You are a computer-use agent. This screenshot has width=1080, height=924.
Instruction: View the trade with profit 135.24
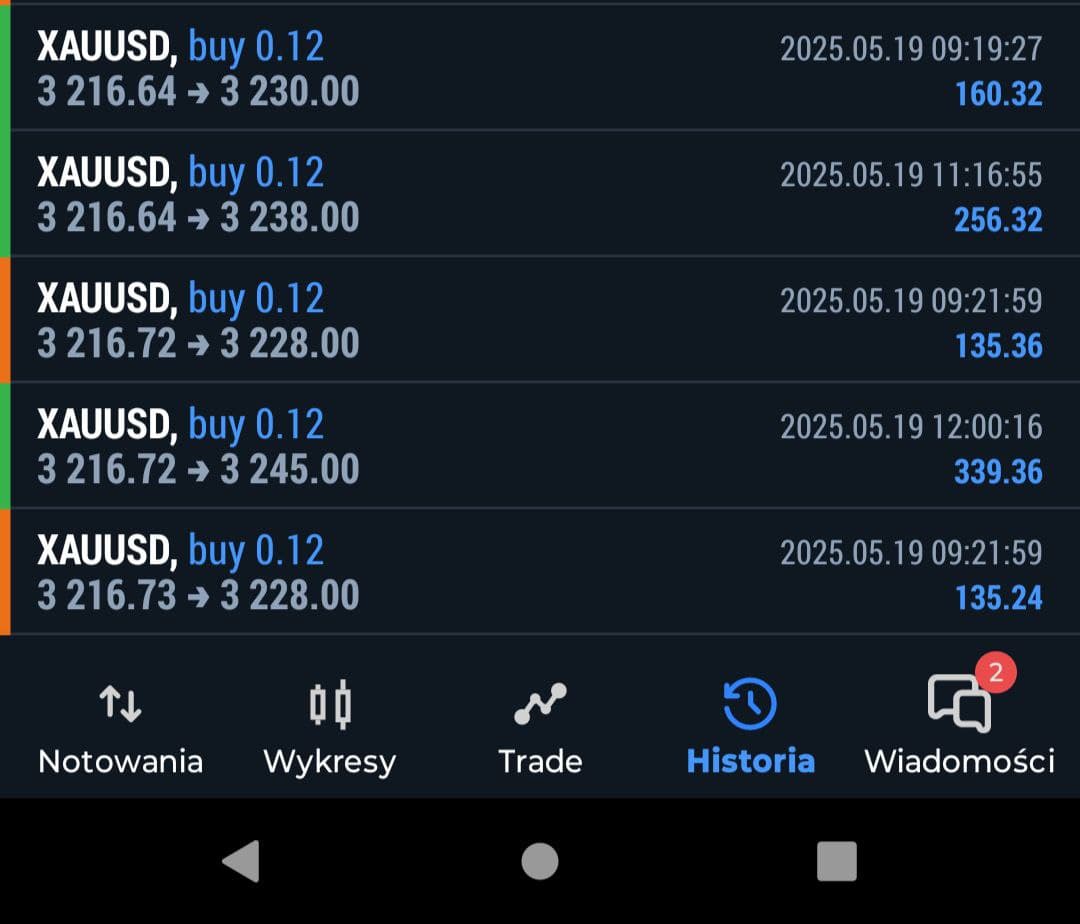tap(540, 572)
